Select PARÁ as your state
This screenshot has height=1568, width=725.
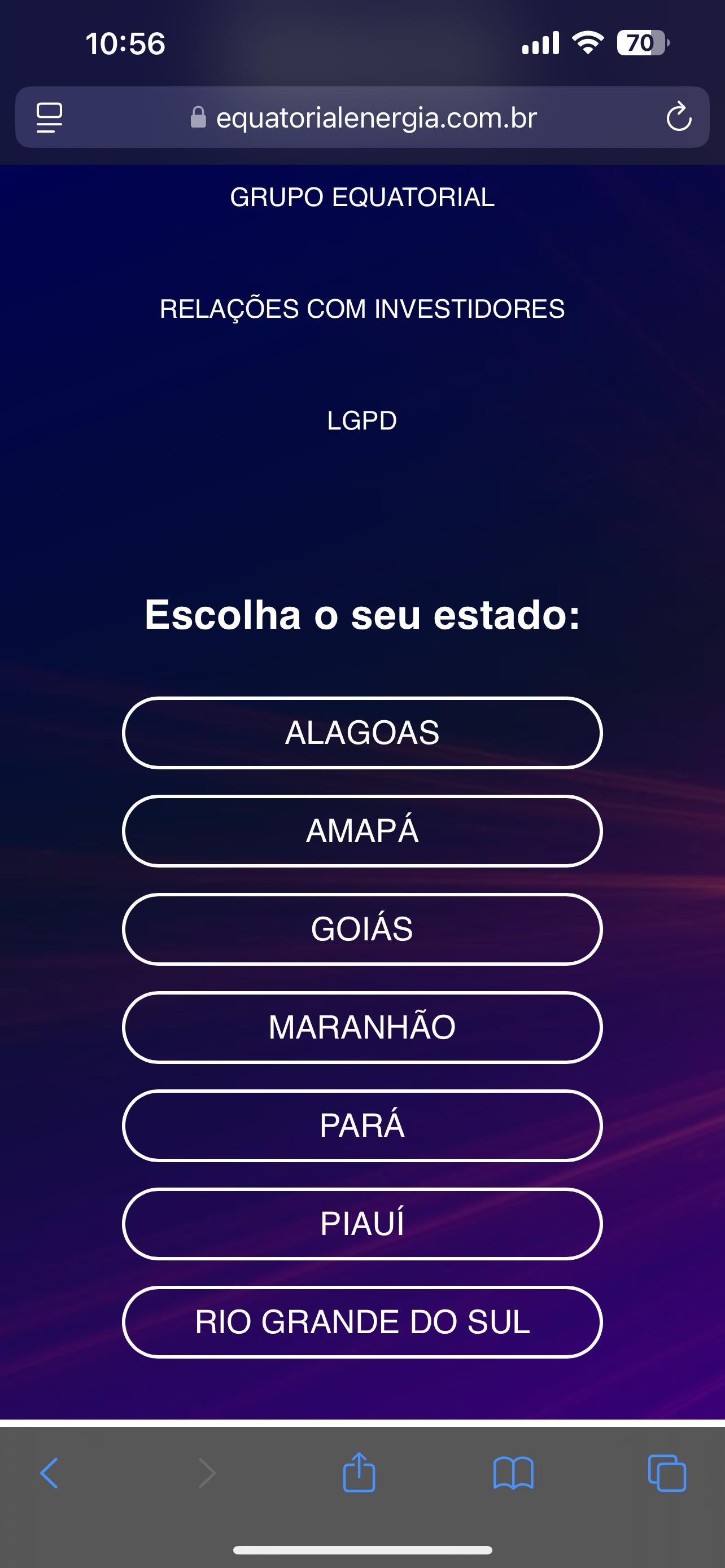click(362, 1125)
